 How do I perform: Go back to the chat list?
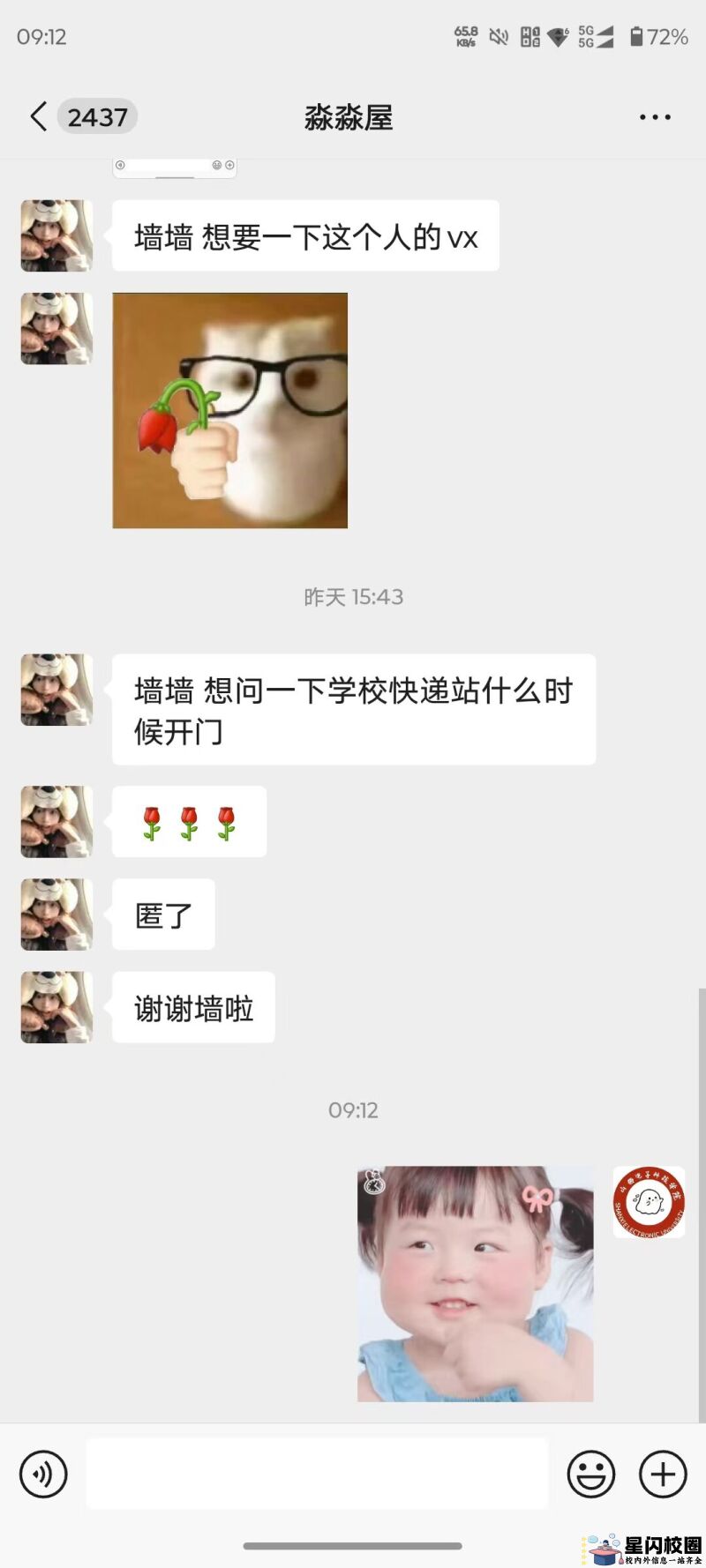38,116
